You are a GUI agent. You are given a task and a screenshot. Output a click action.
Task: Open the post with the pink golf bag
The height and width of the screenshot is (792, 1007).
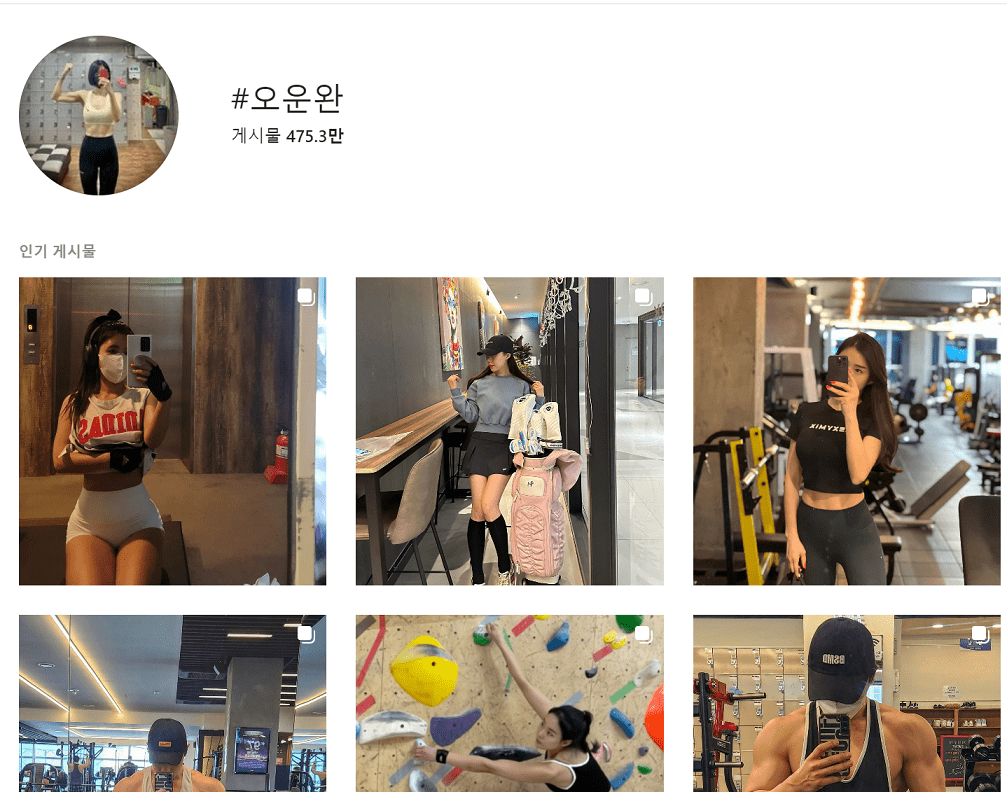click(509, 431)
